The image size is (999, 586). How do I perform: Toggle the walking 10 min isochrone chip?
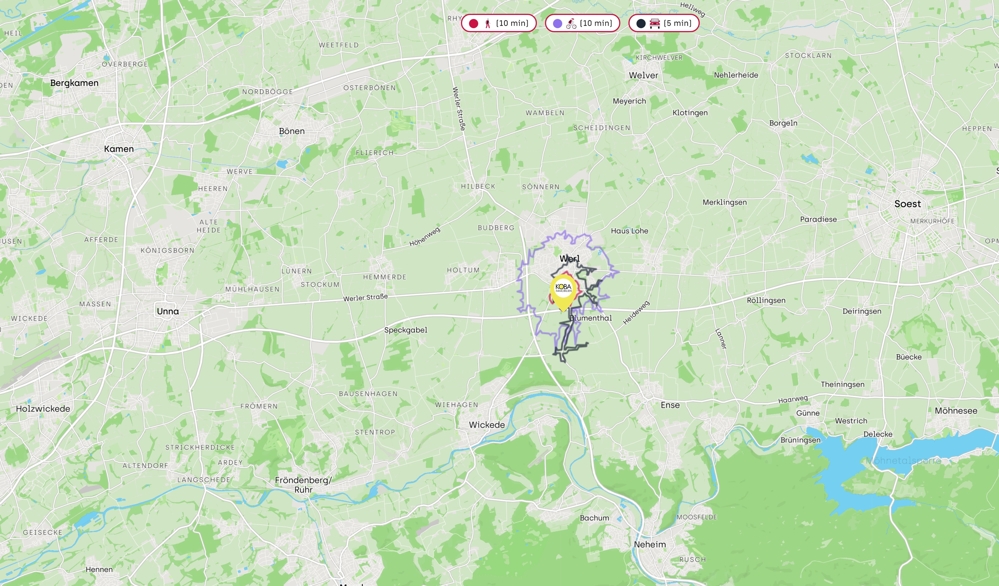[x=499, y=23]
